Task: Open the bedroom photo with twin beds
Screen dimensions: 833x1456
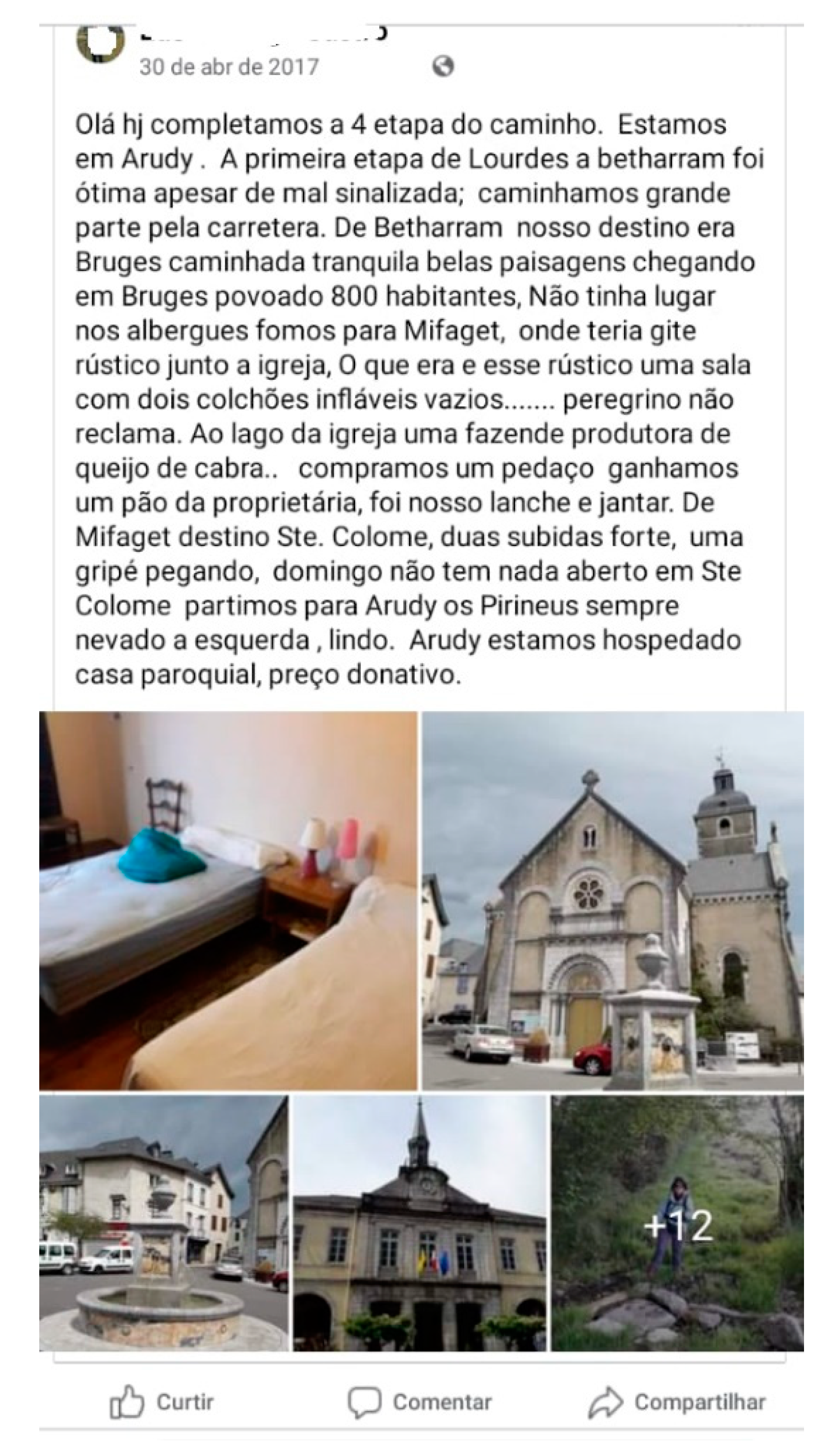Action: 228,901
